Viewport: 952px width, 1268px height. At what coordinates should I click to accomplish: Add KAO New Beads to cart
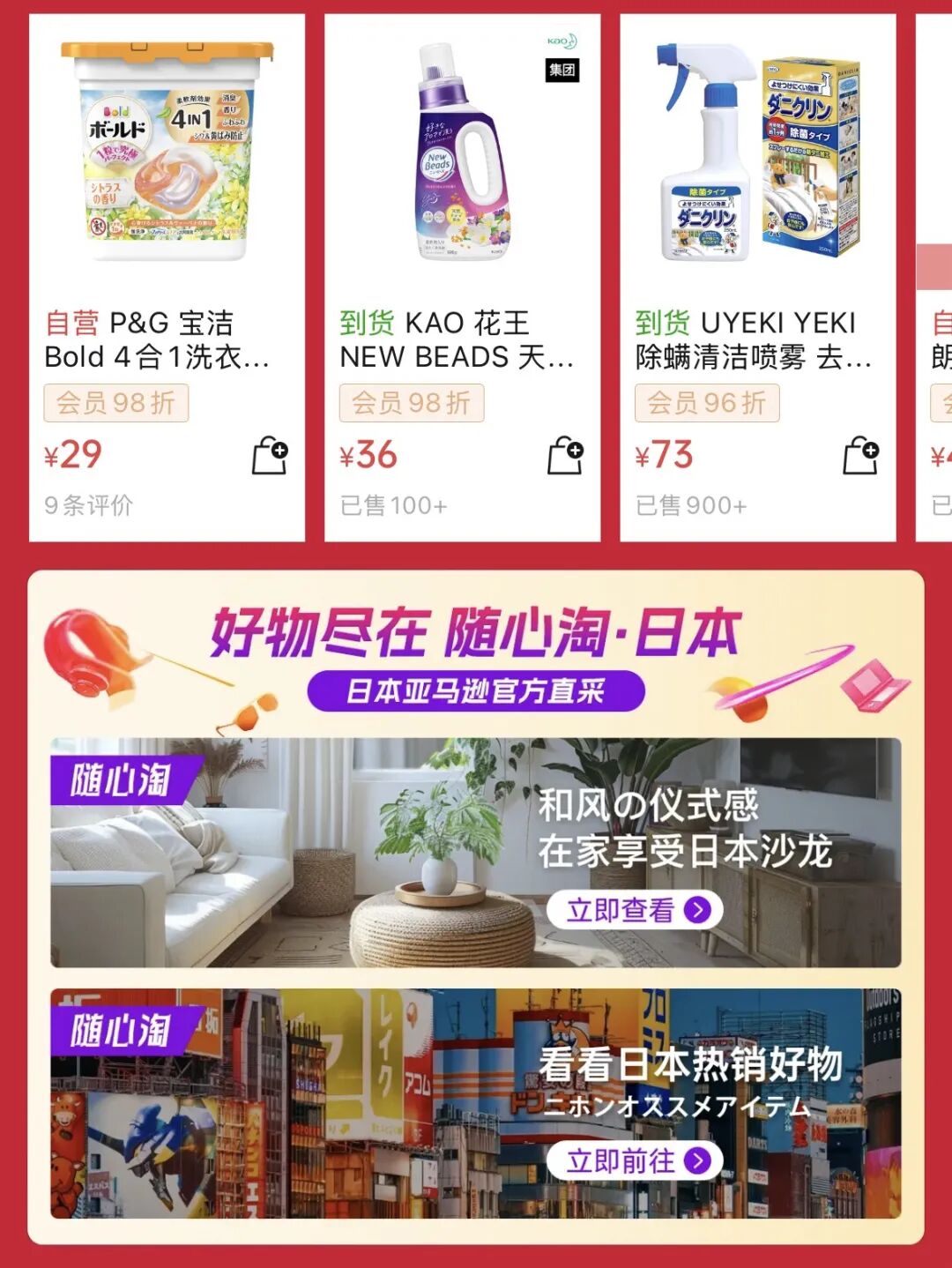coord(565,456)
